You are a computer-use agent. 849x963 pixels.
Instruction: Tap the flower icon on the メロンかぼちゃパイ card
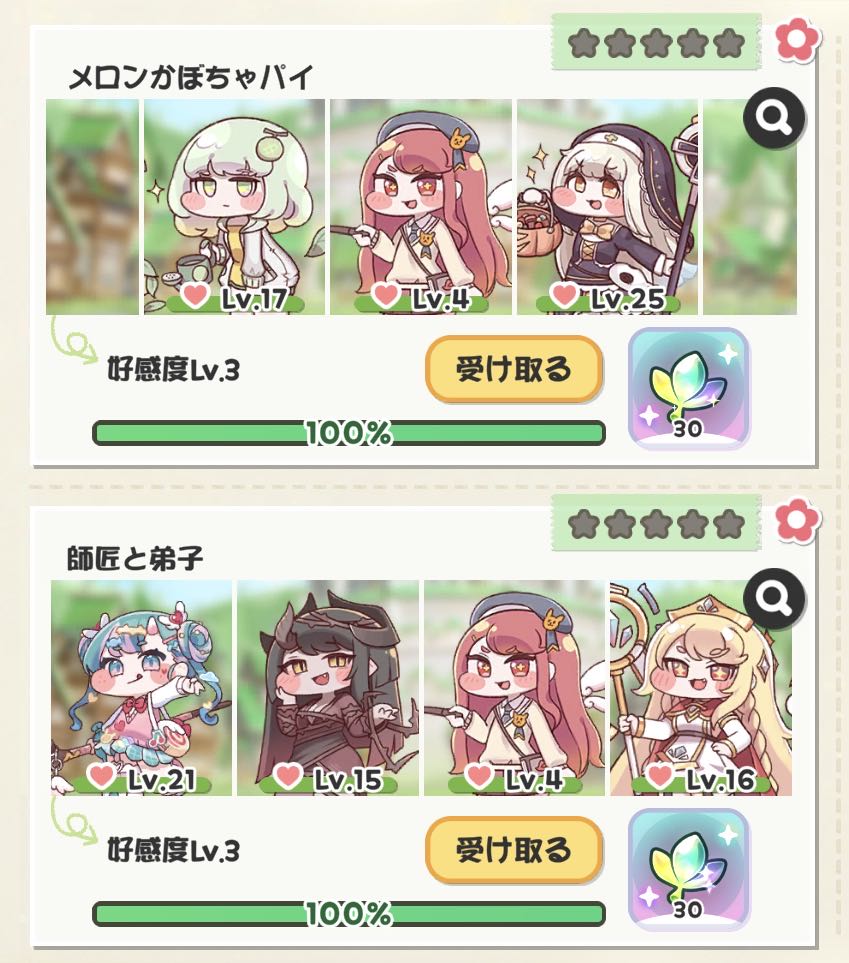tap(798, 40)
